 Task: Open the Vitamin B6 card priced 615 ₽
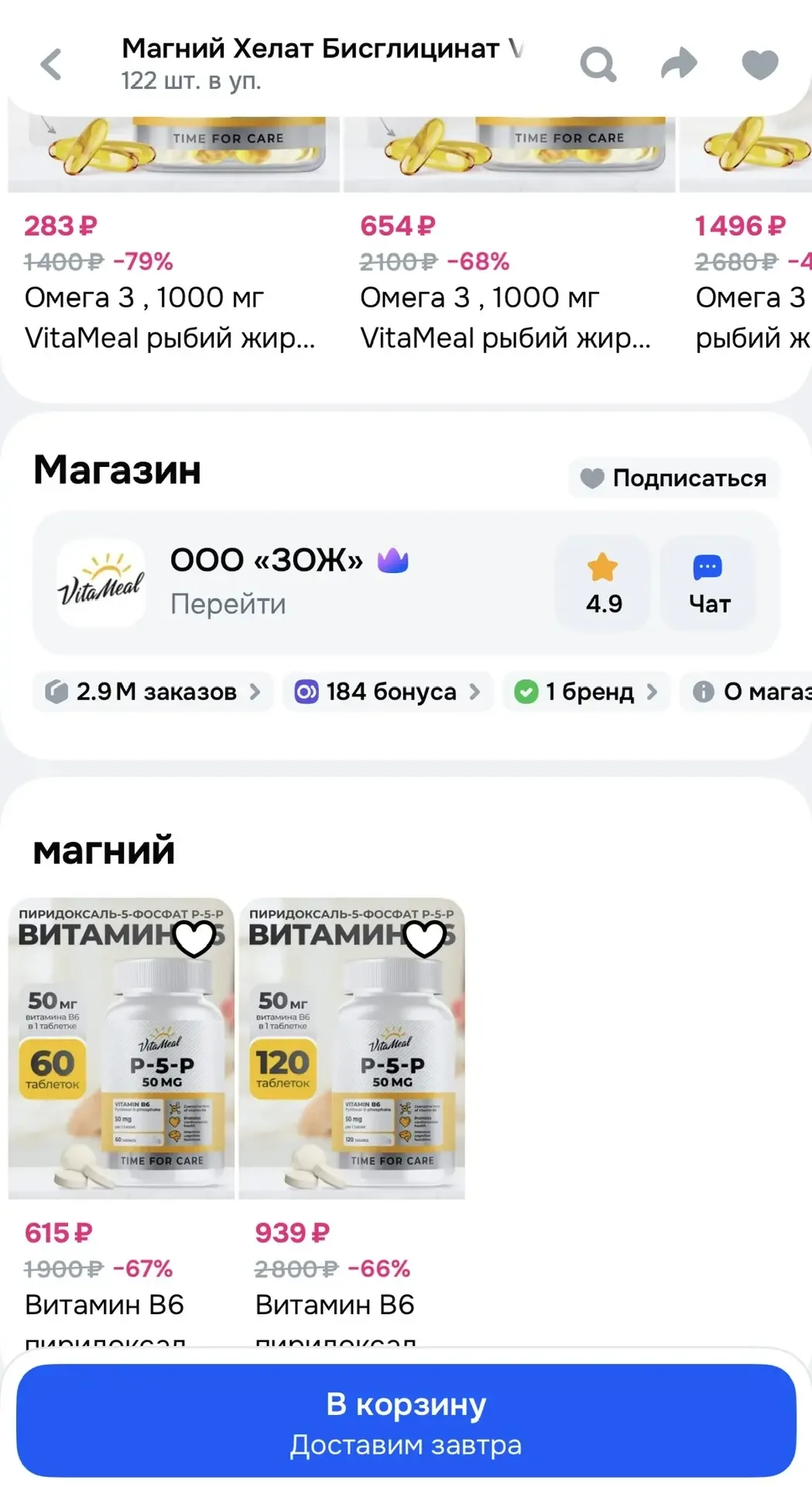click(121, 1084)
